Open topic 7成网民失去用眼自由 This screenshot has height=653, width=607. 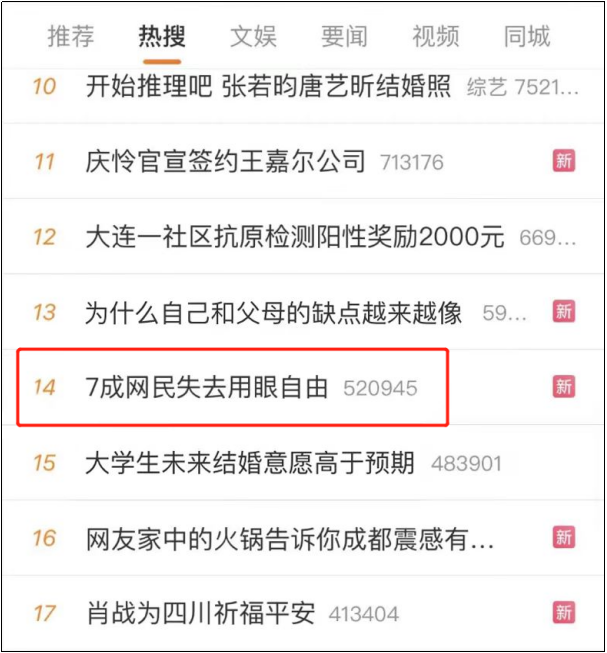207,387
